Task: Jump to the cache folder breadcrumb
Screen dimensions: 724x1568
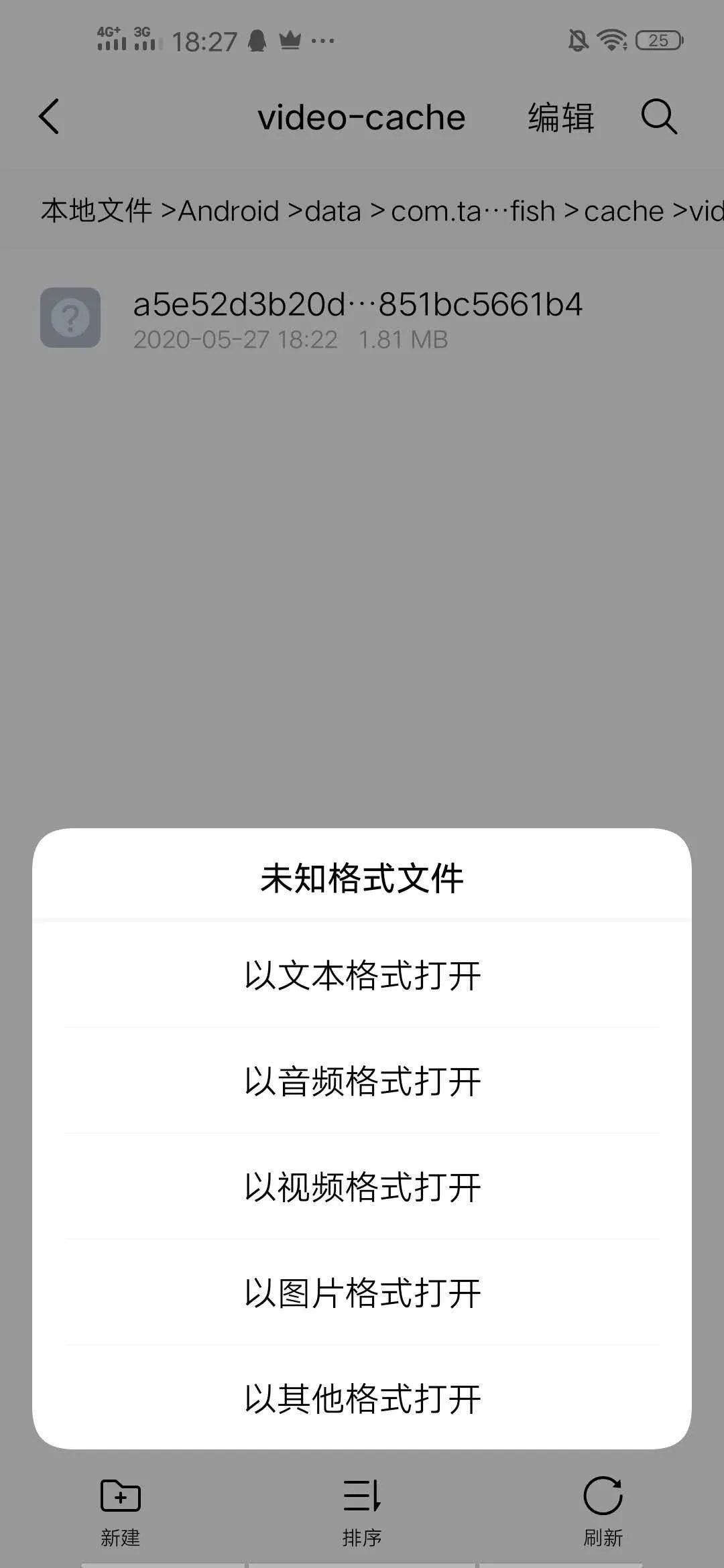Action: click(623, 211)
